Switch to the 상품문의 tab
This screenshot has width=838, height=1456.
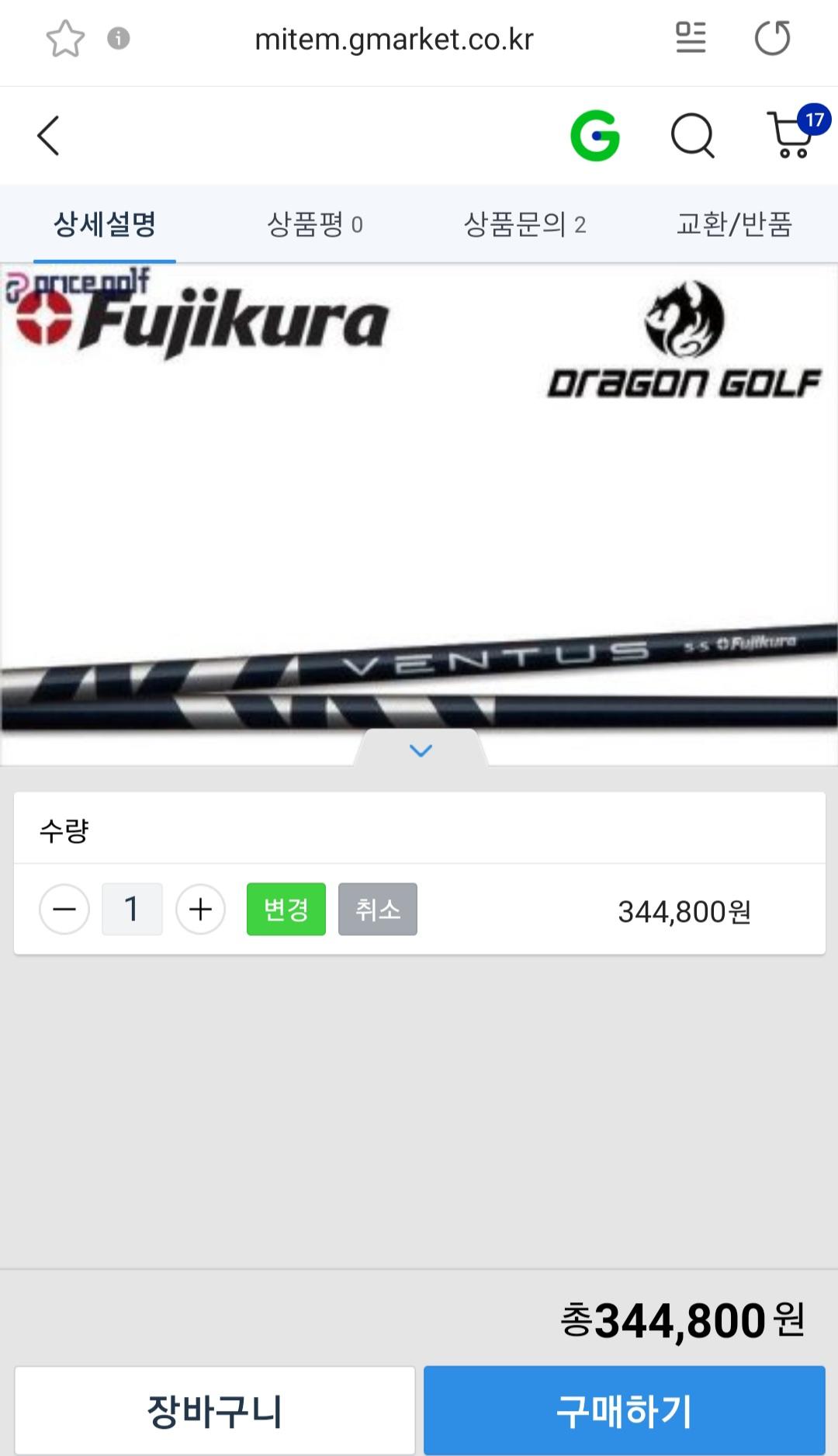(525, 224)
